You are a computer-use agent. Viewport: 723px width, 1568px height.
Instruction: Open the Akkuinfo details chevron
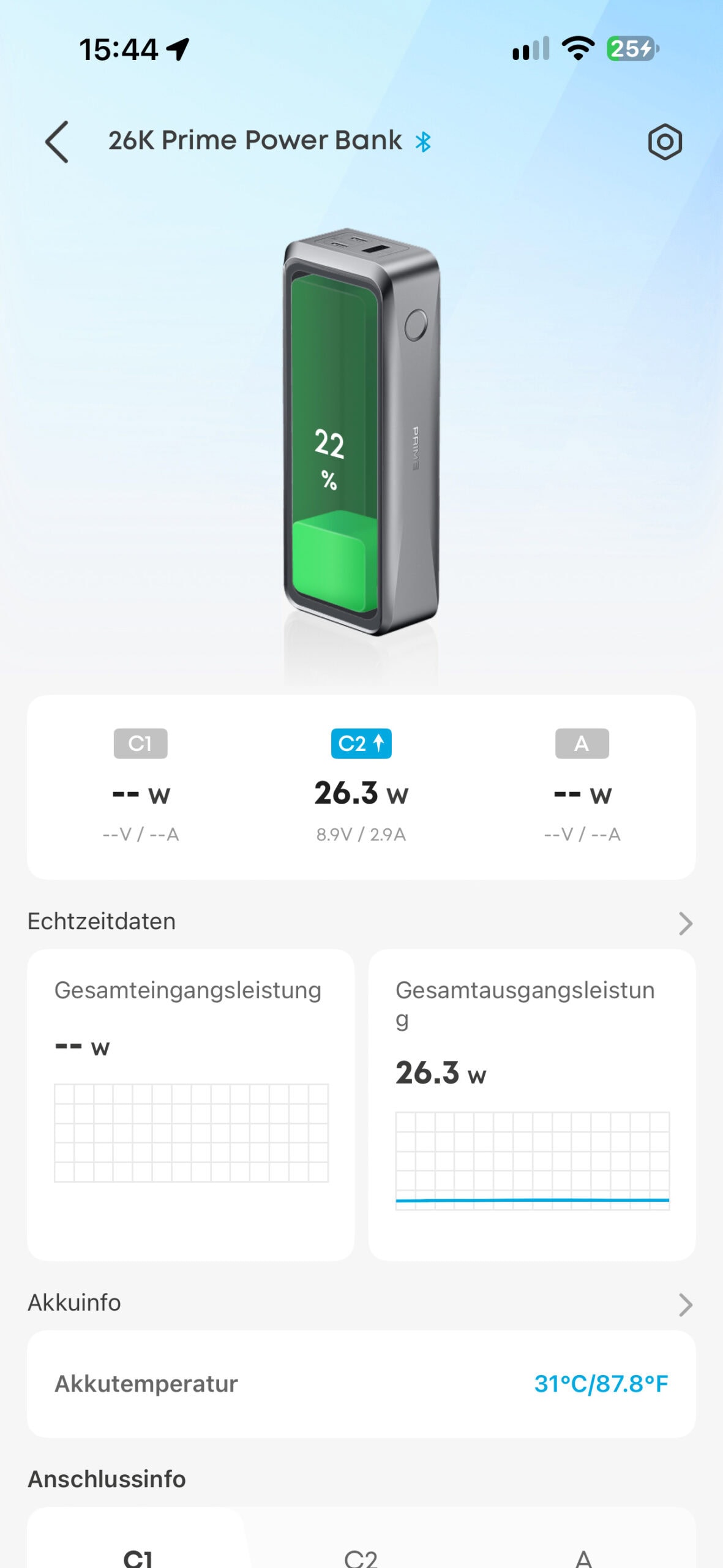(685, 1305)
